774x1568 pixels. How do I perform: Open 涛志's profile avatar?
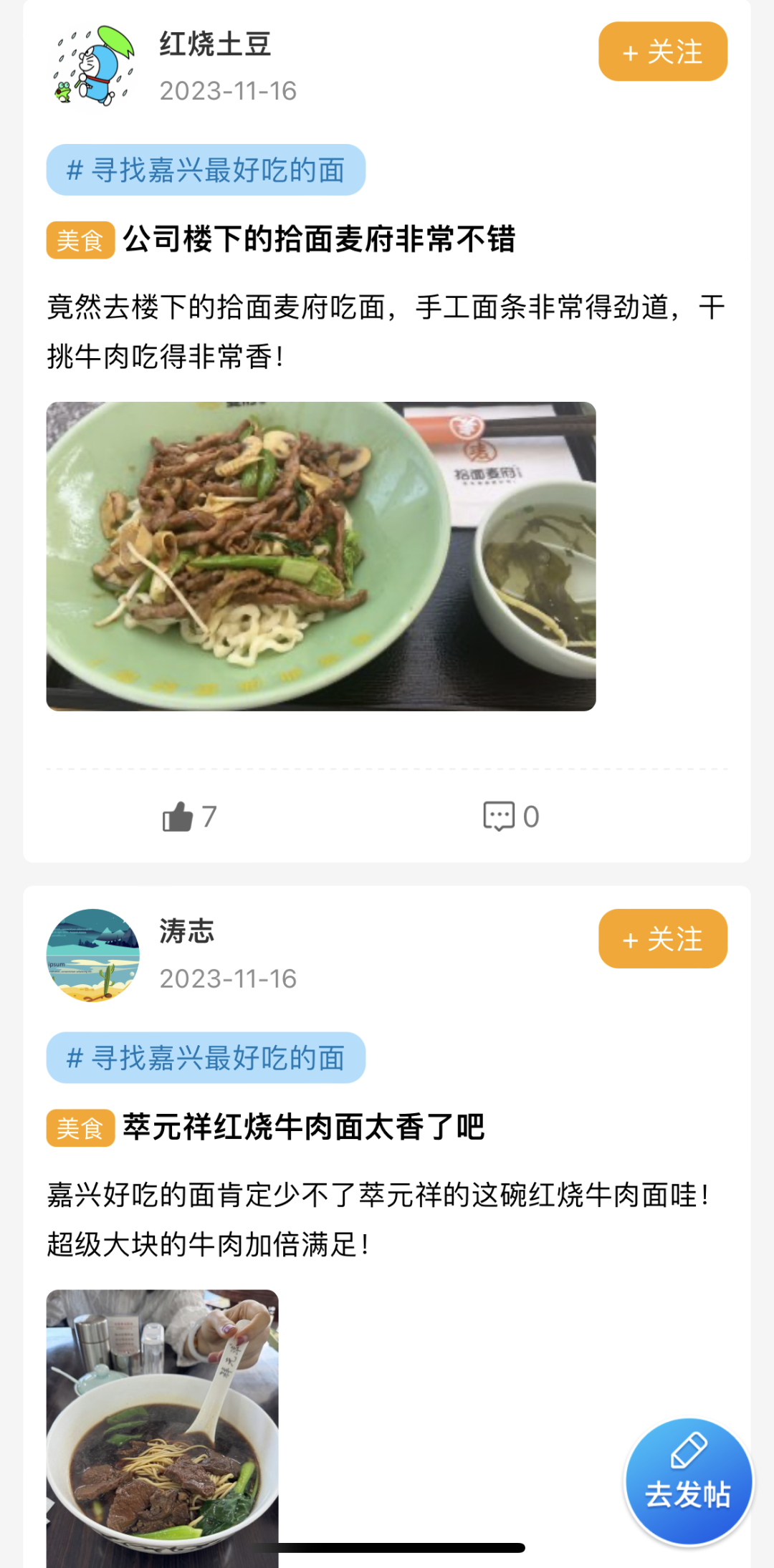93,955
